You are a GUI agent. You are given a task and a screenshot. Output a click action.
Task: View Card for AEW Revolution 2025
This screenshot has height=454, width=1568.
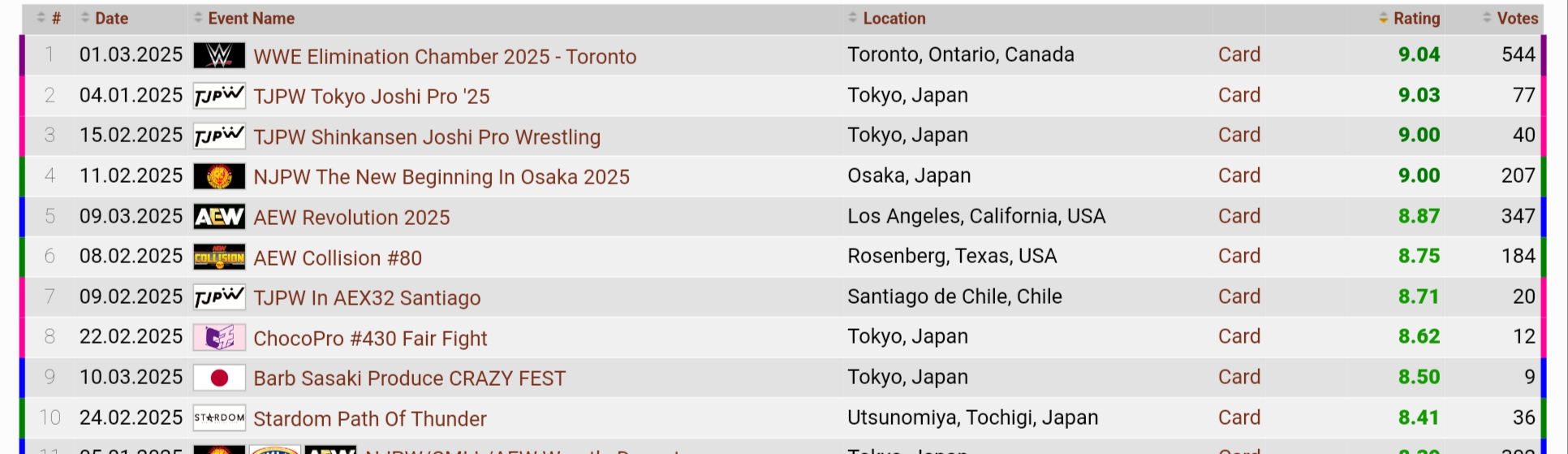coord(1238,217)
